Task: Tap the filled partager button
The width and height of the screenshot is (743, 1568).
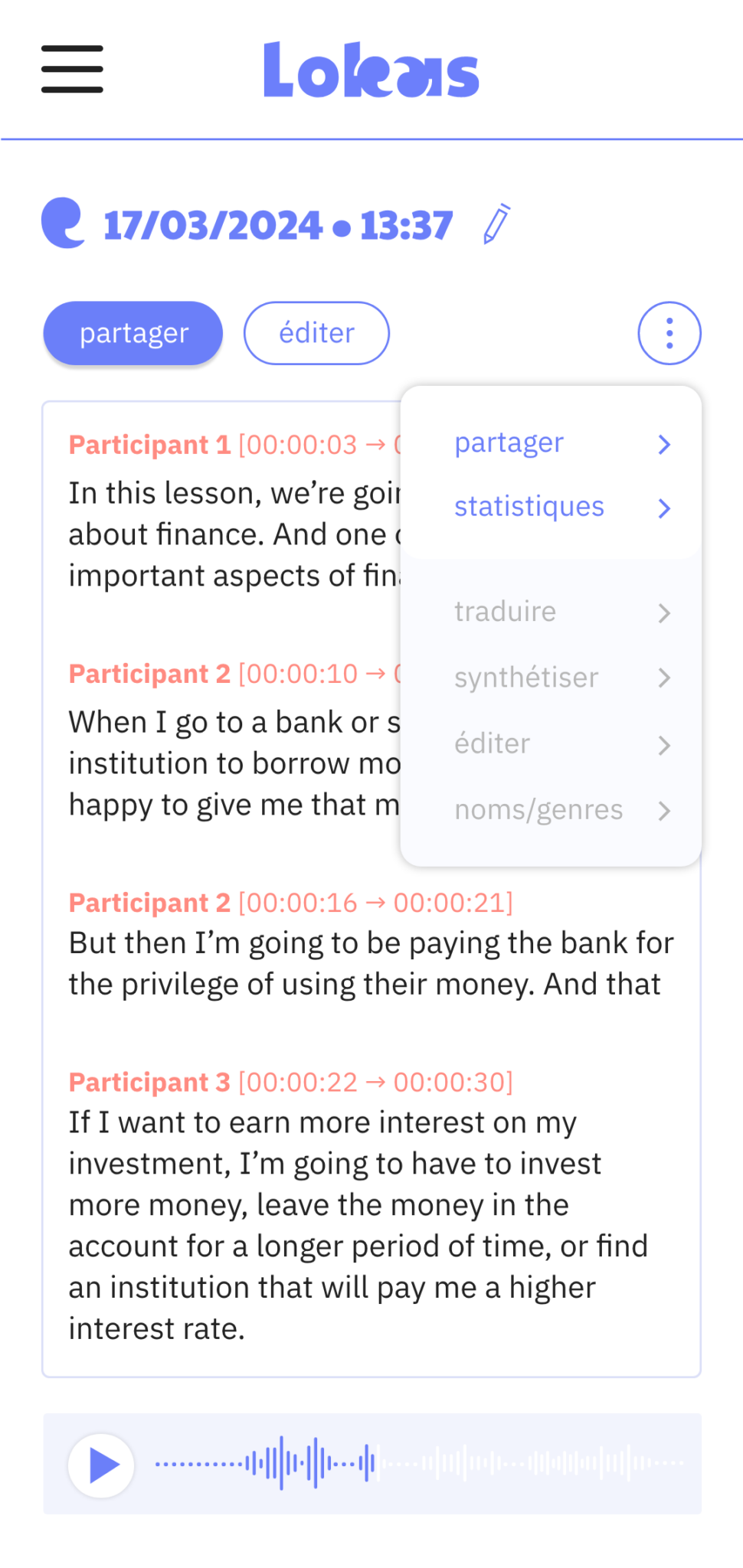Action: [133, 333]
